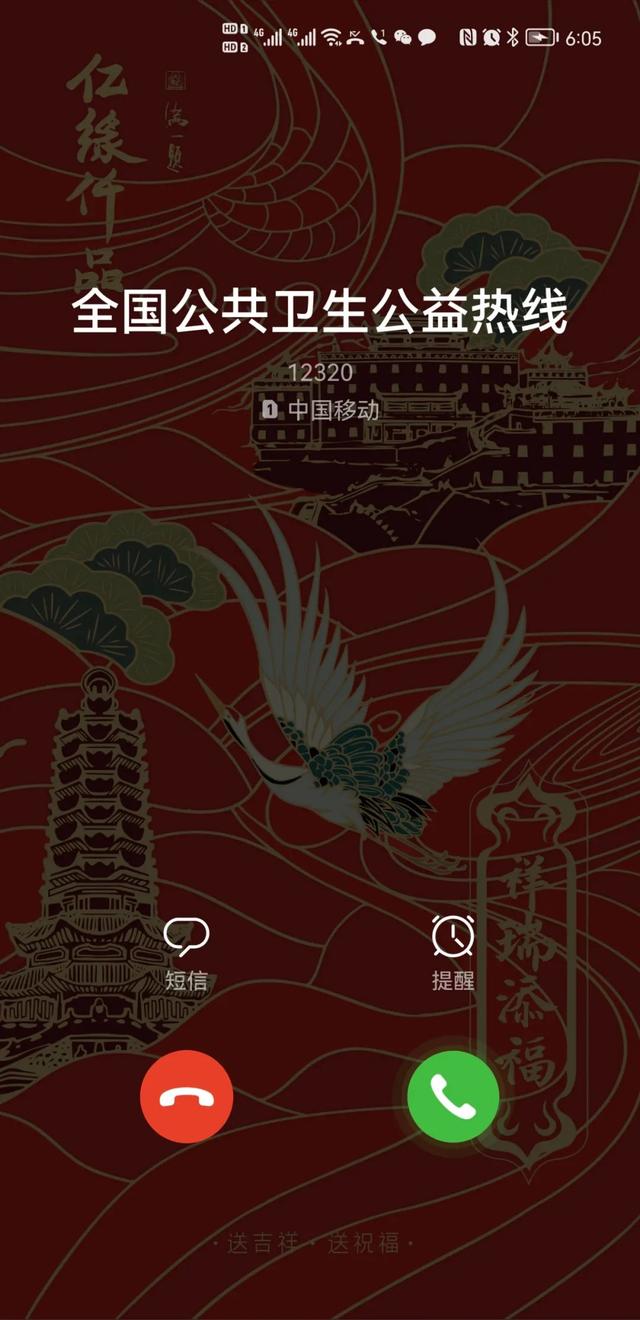This screenshot has width=640, height=1320.
Task: Answer the incoming call from 12320
Action: [x=453, y=1096]
